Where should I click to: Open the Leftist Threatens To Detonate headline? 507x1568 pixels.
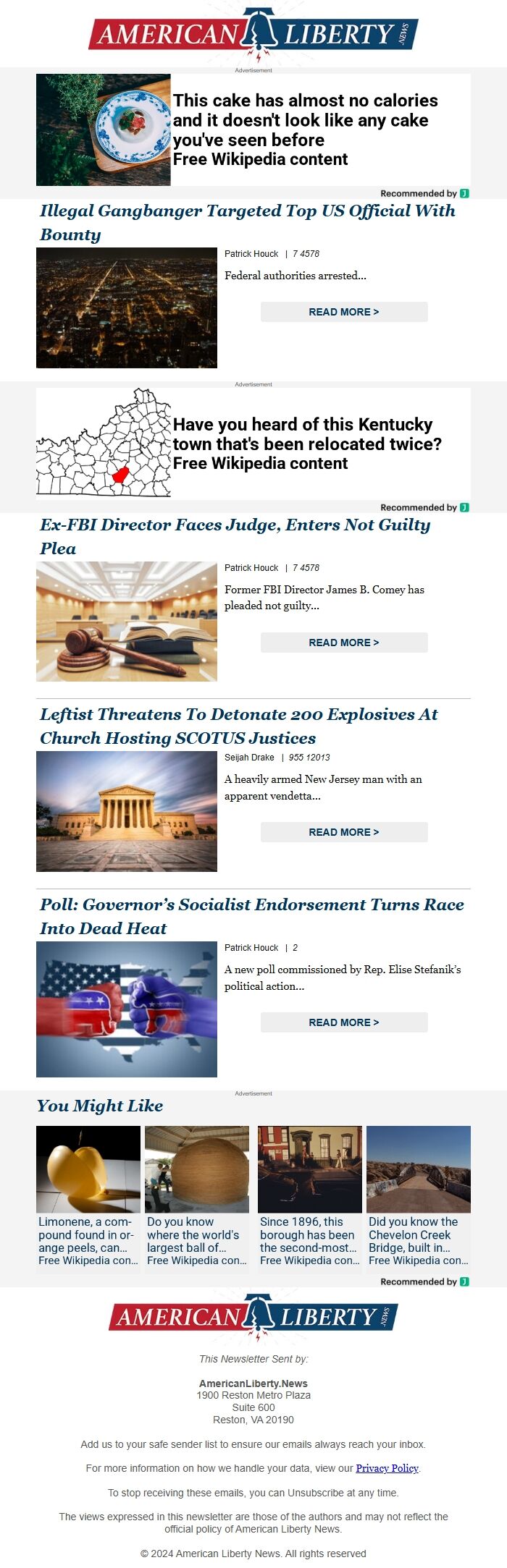click(238, 726)
